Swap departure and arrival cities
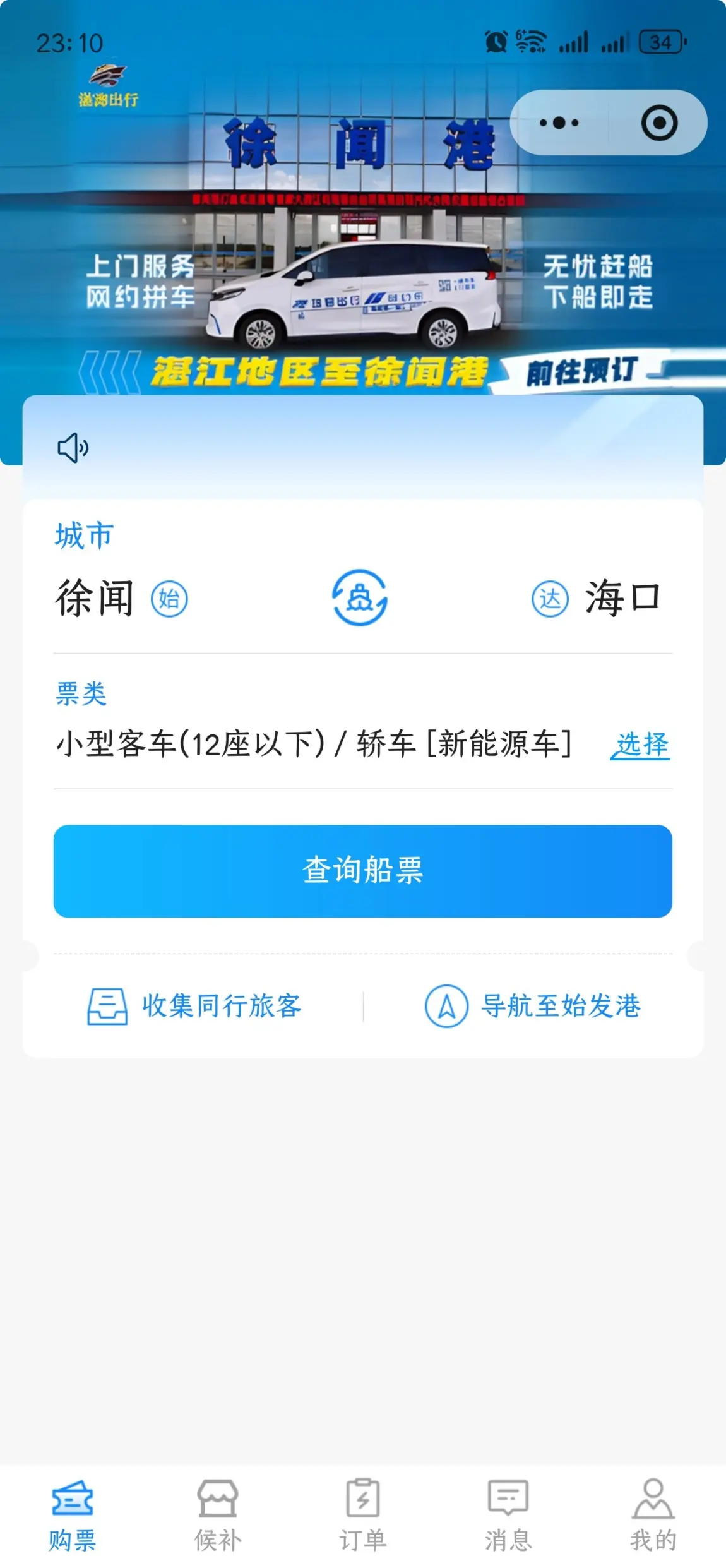Viewport: 726px width, 1568px height. [x=360, y=598]
